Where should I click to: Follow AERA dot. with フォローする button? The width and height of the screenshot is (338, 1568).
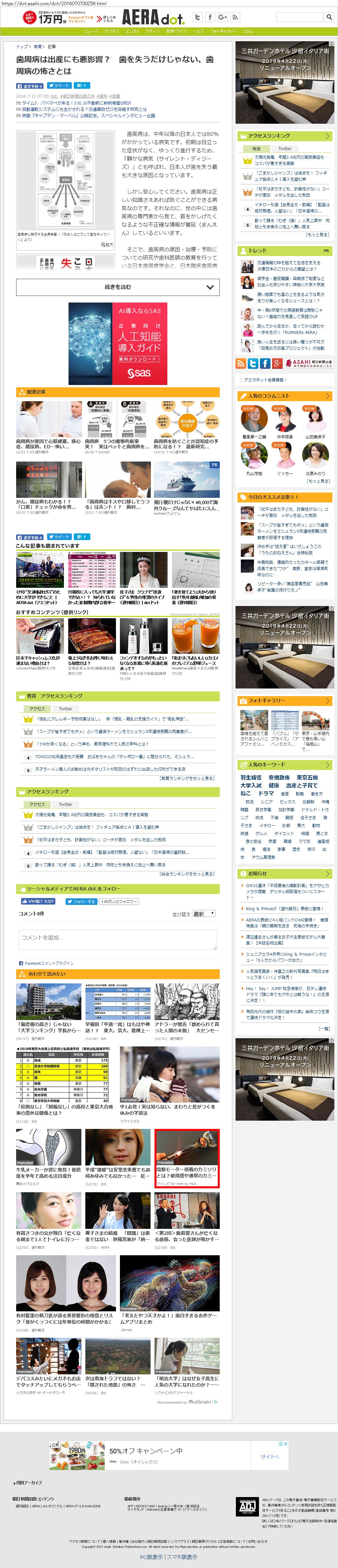coord(81,902)
